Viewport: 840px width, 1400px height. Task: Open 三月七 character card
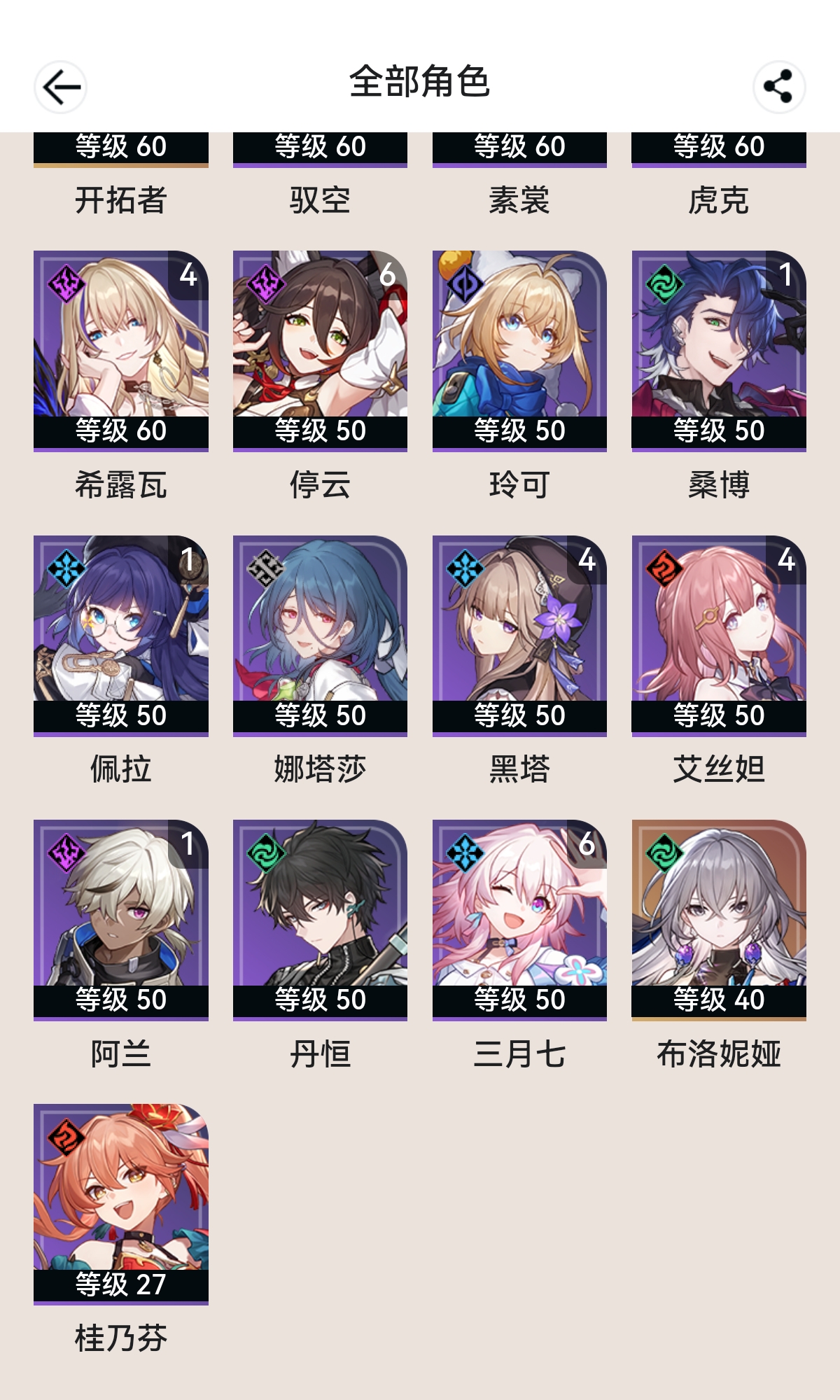tap(519, 919)
